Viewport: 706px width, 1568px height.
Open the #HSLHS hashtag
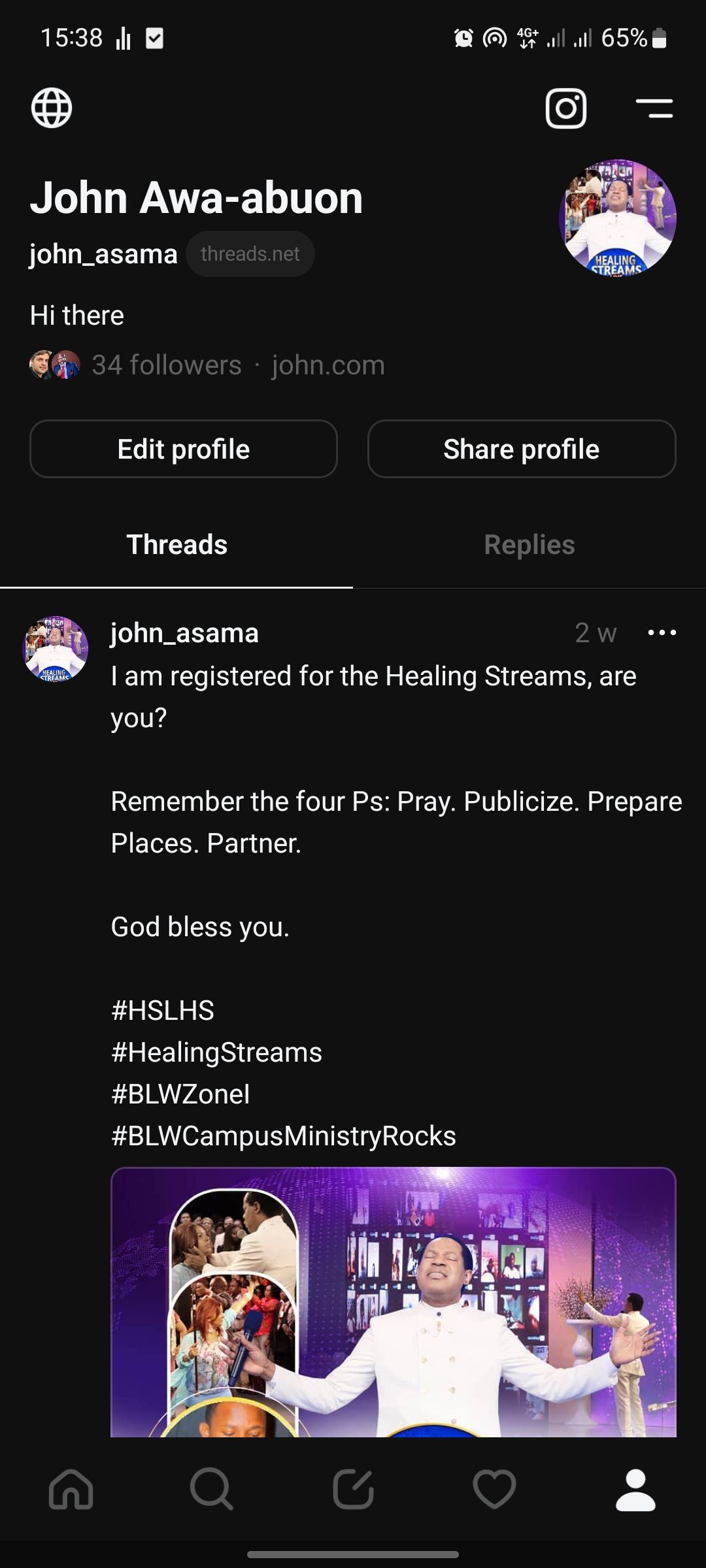(x=164, y=1010)
